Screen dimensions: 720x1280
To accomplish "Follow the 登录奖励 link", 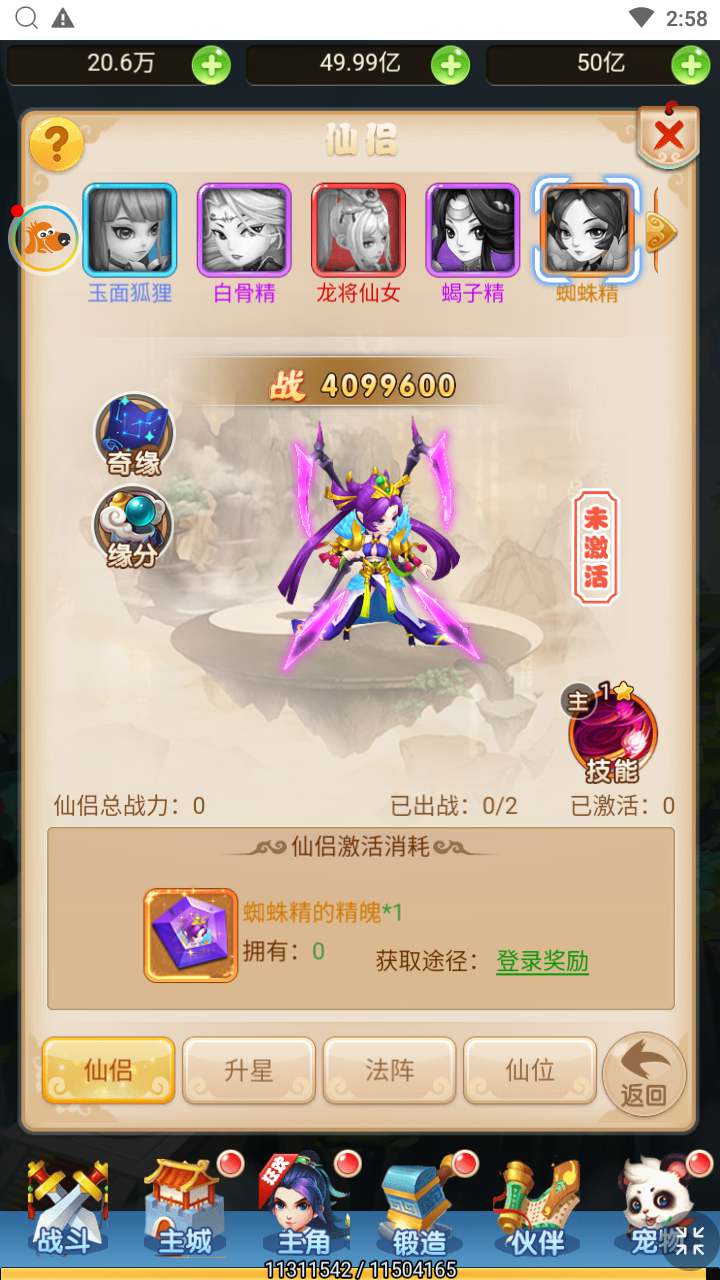I will tap(542, 962).
